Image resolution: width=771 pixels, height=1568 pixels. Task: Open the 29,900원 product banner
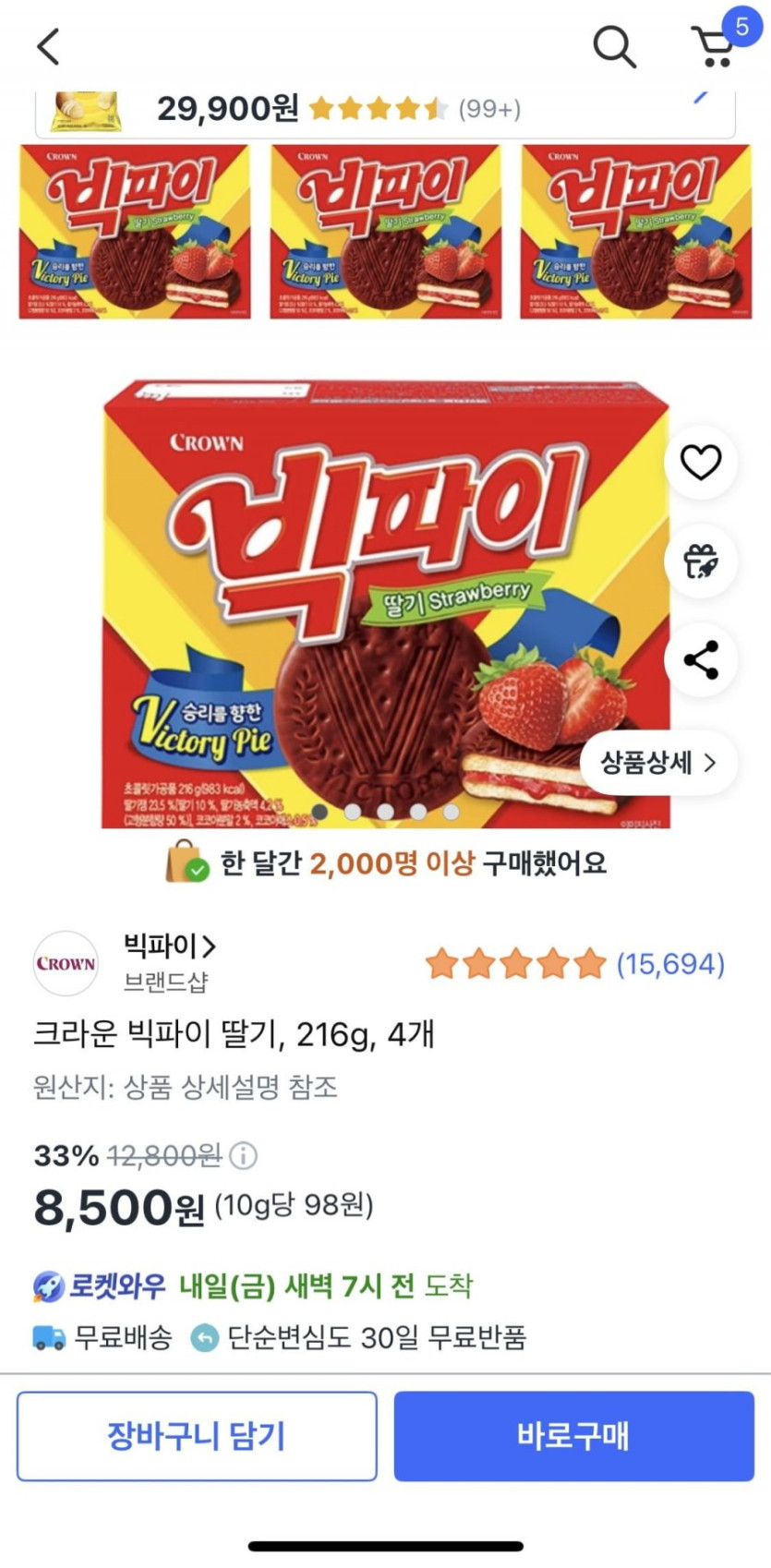[369, 111]
